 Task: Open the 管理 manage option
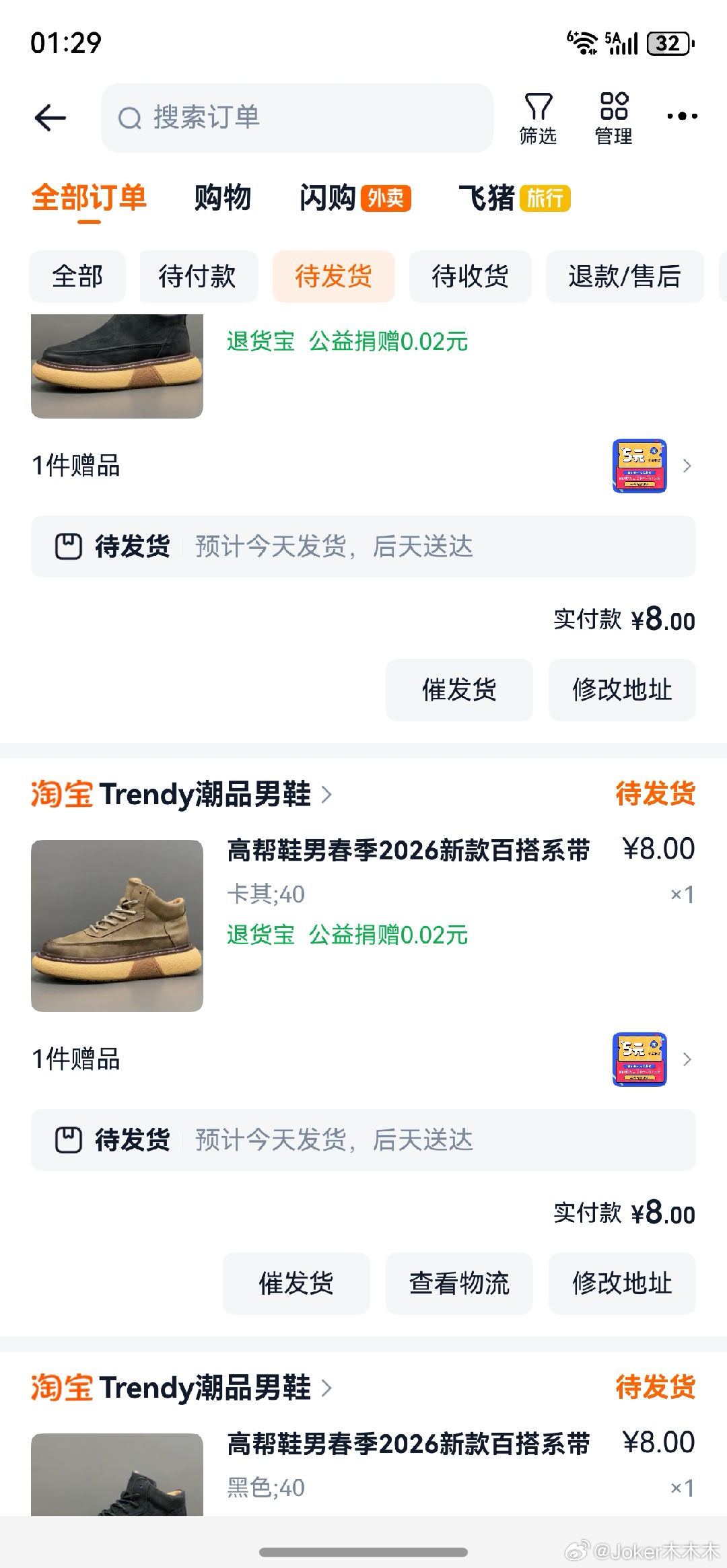coord(613,119)
